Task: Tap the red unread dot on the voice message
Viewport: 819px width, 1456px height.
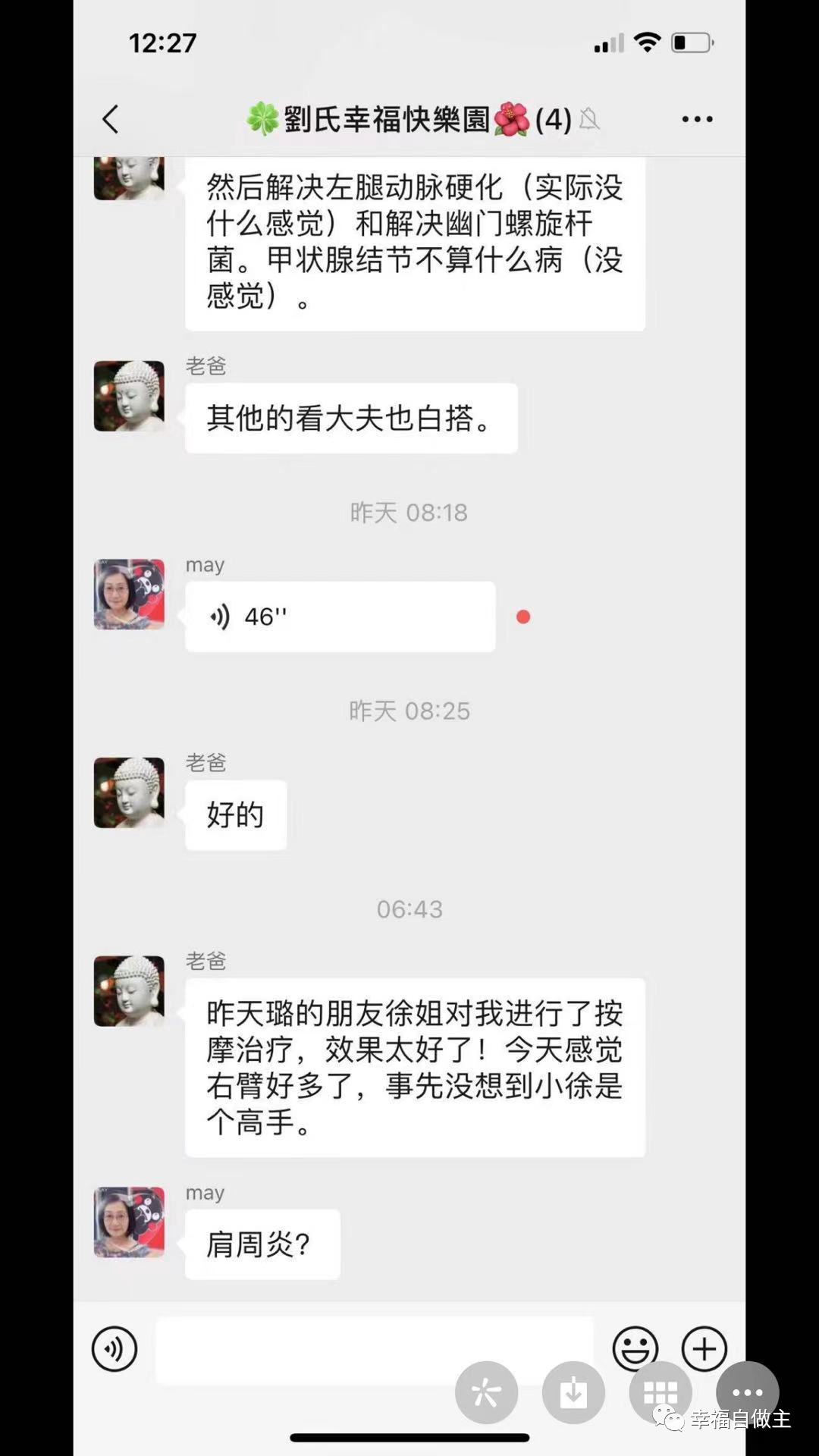Action: coord(522,617)
